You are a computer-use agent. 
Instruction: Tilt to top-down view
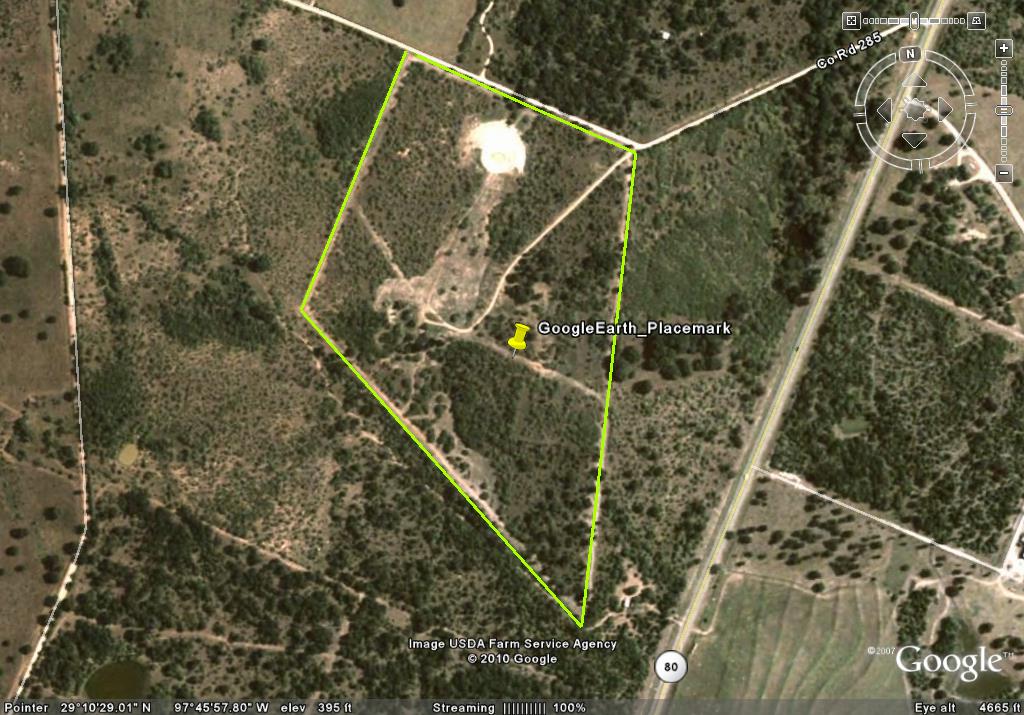pyautogui.click(x=851, y=19)
